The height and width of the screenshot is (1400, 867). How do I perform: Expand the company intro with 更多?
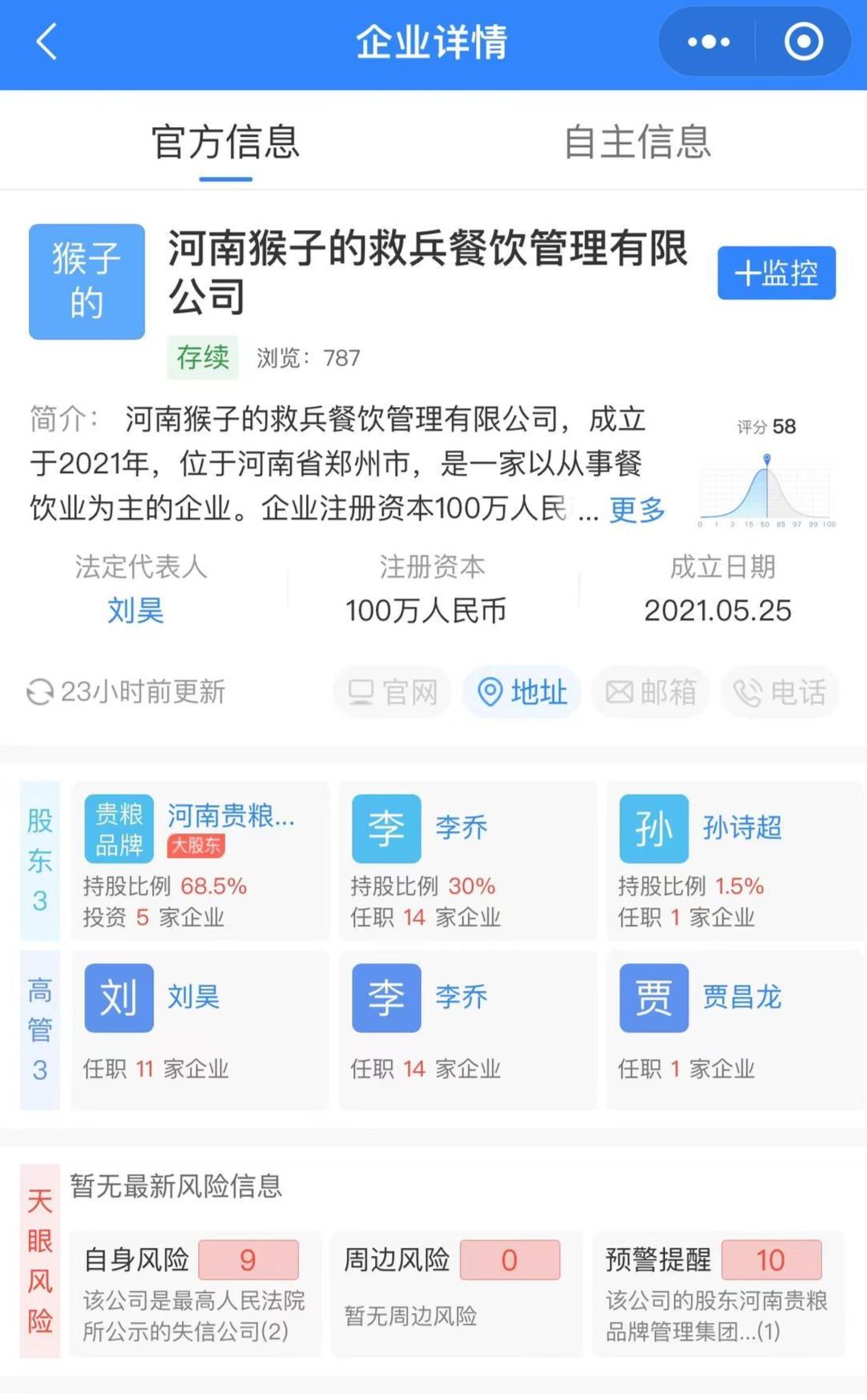click(637, 509)
